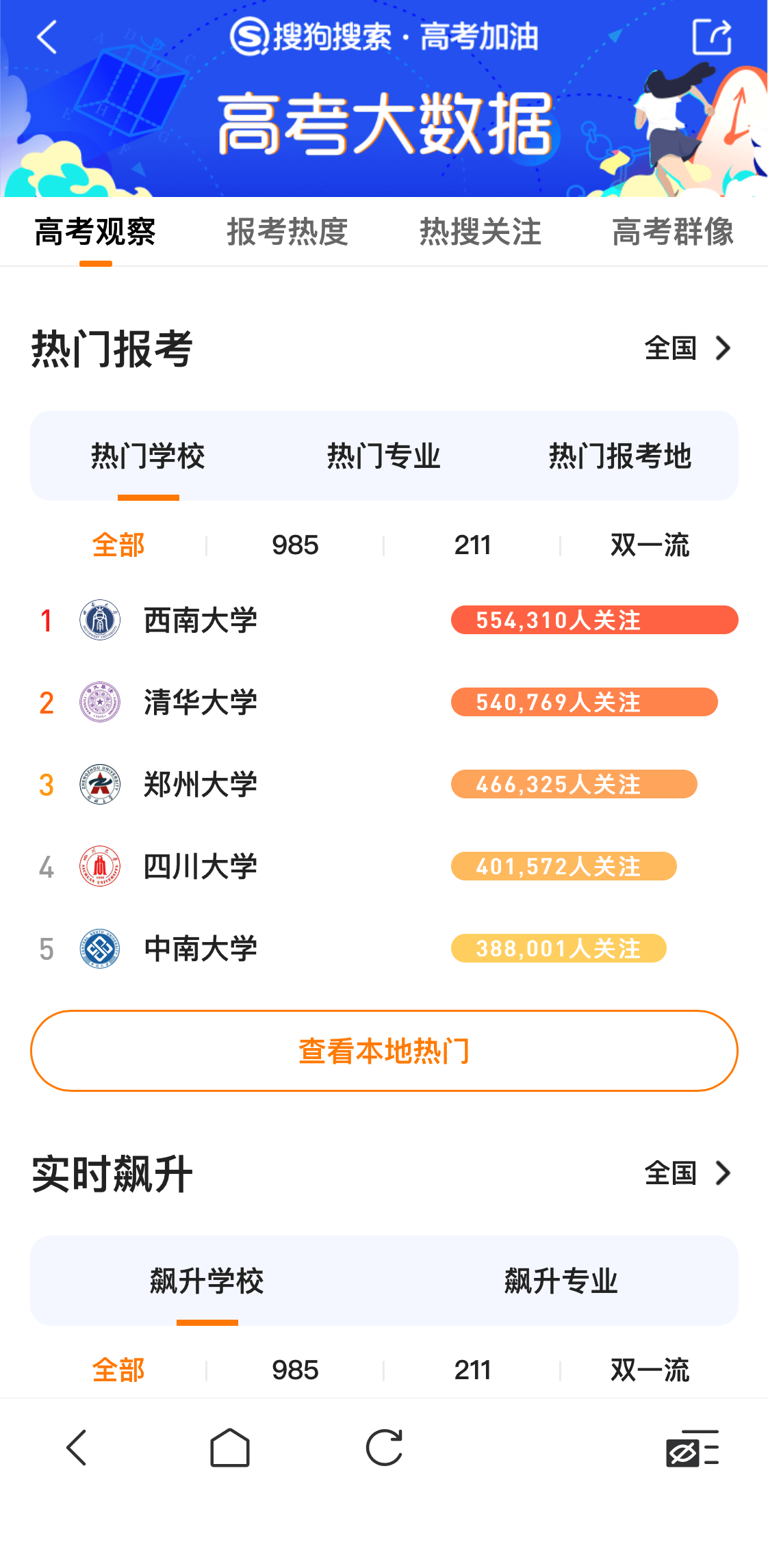Choose 双一流 filter under 飙升学校
Screen dimensions: 768x1568
pyautogui.click(x=650, y=1370)
